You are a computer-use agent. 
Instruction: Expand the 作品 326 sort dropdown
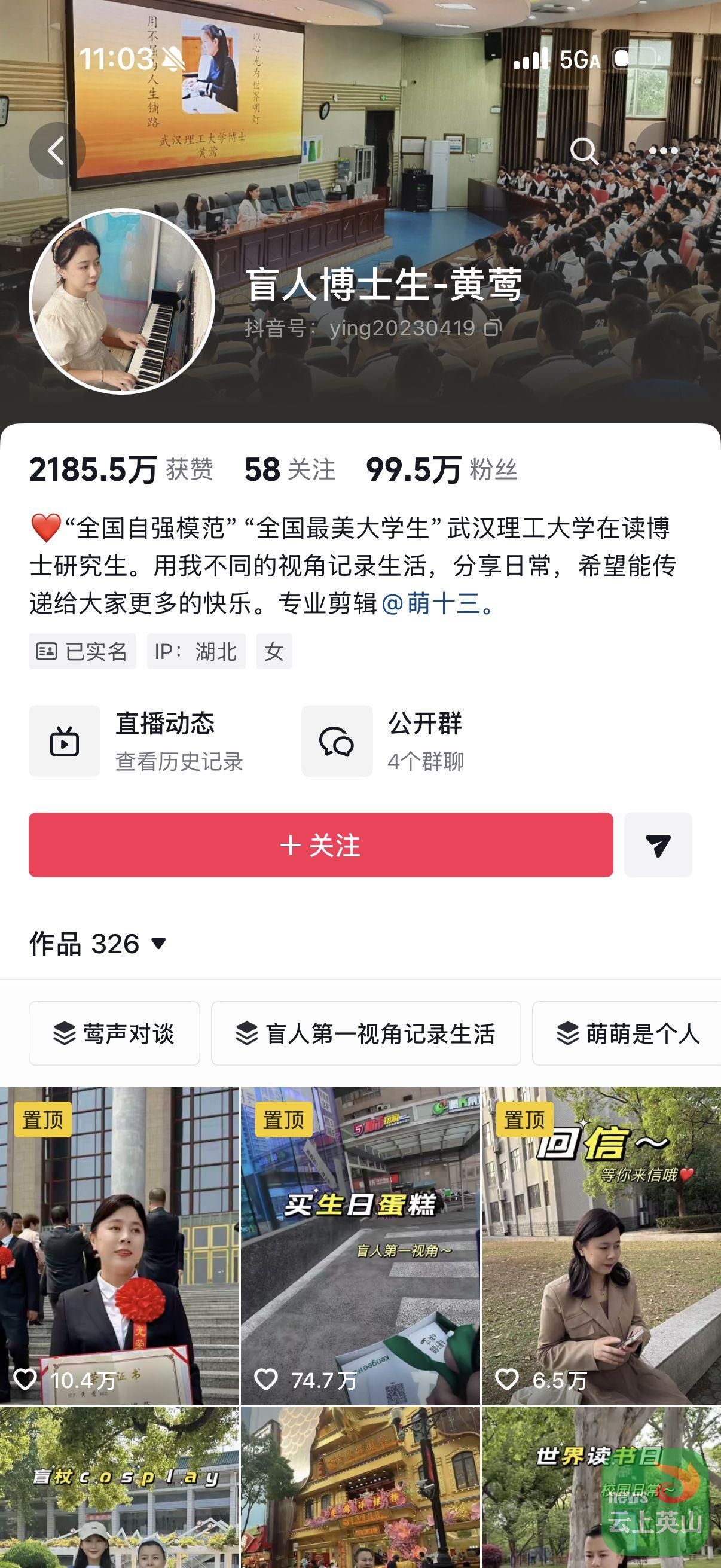point(99,944)
